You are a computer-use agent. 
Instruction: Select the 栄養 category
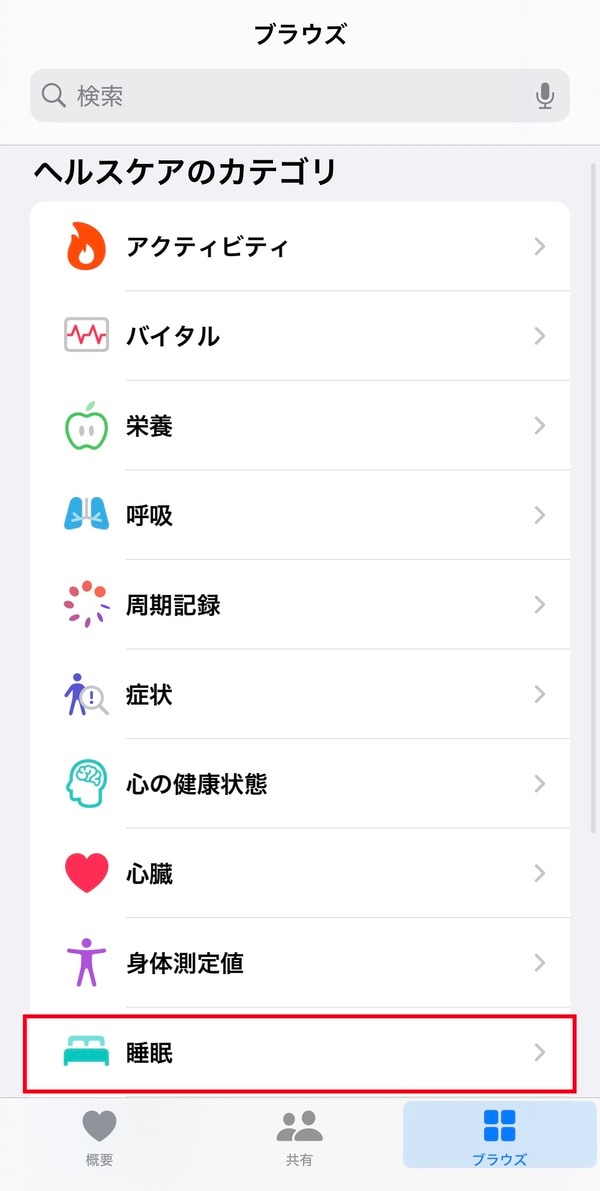tap(300, 426)
